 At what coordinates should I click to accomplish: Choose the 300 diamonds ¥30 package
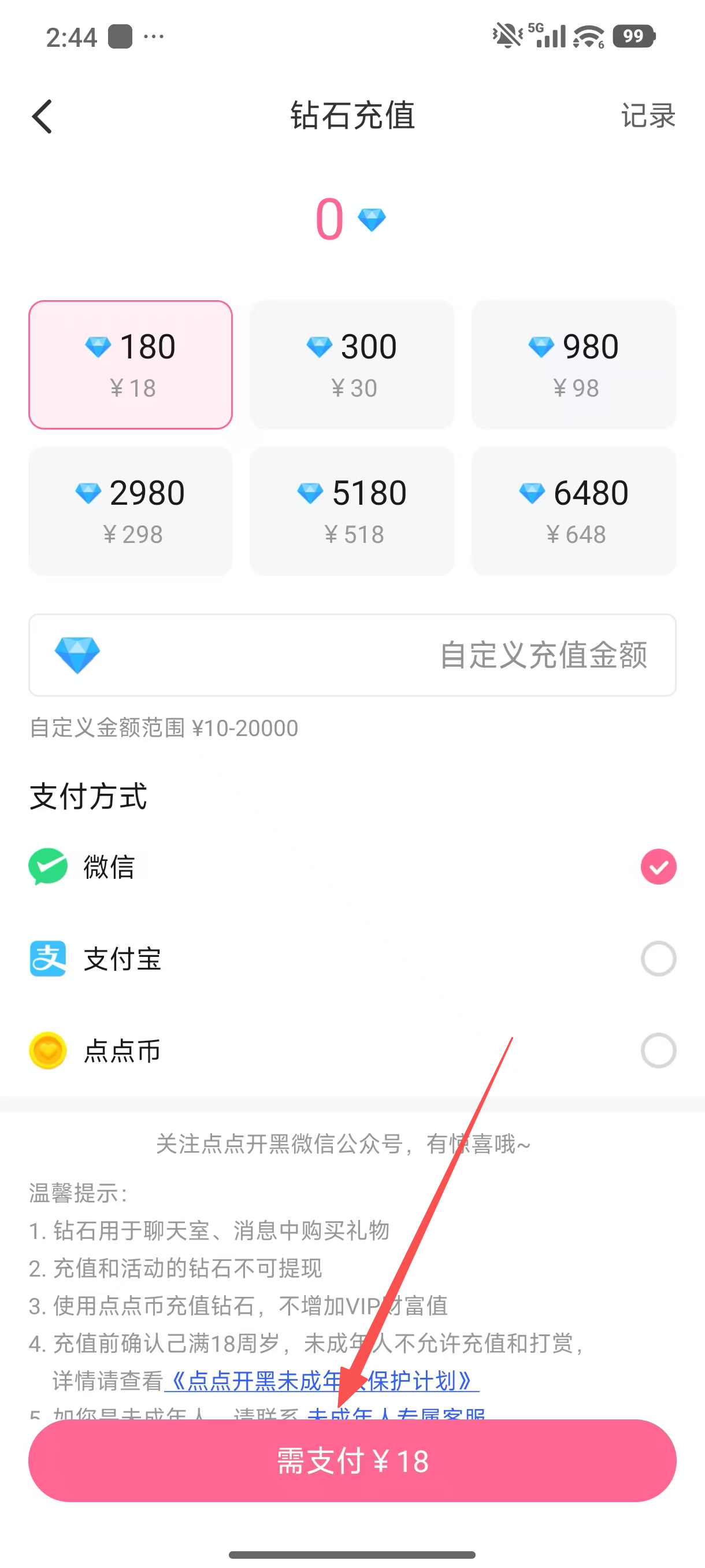352,365
